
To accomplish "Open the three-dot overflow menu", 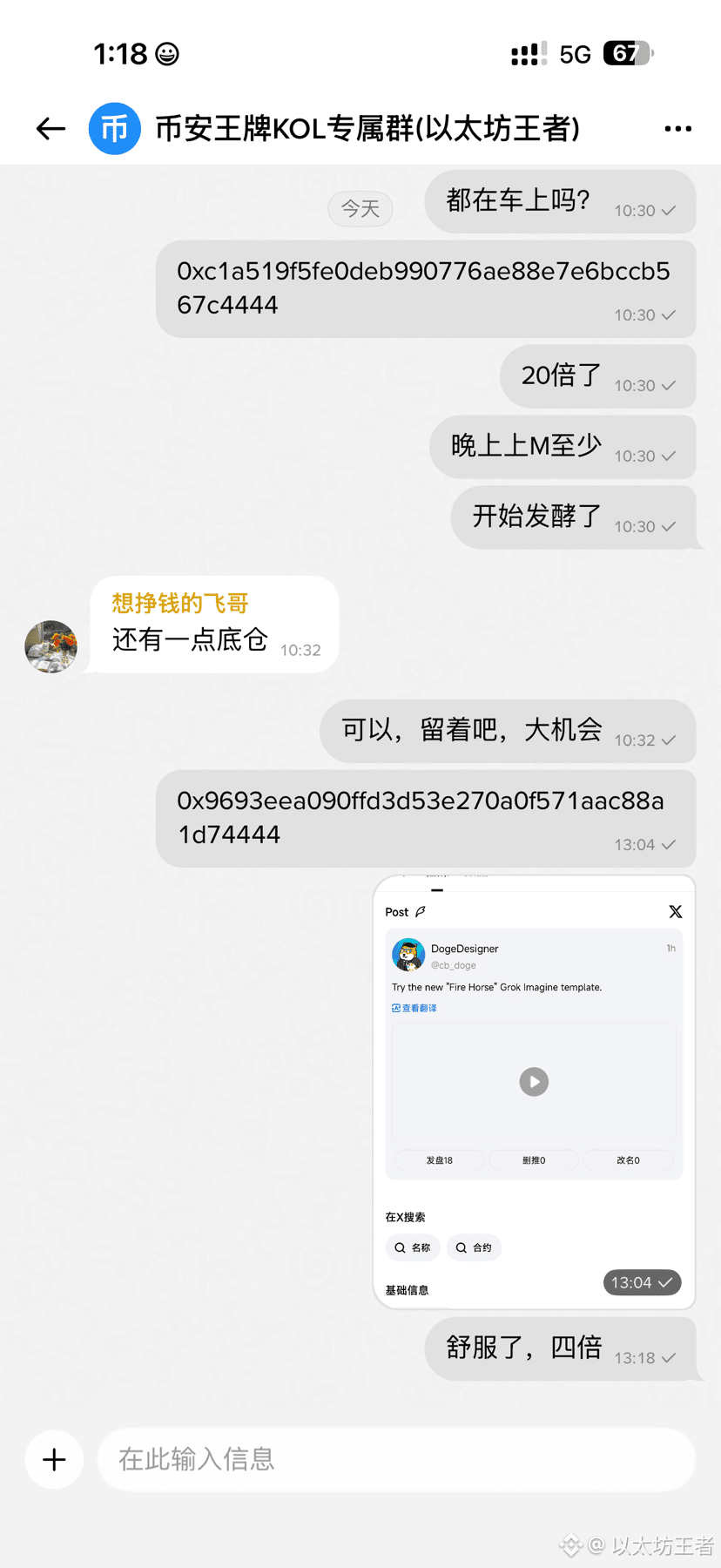I will [677, 129].
